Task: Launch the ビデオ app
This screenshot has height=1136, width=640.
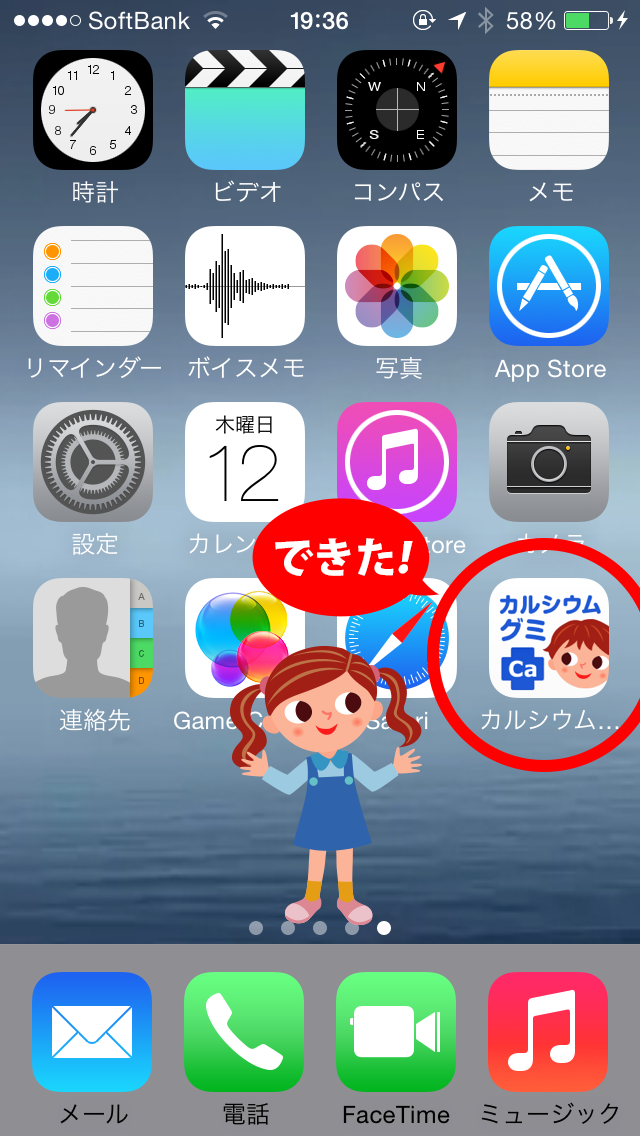Action: coord(245,110)
